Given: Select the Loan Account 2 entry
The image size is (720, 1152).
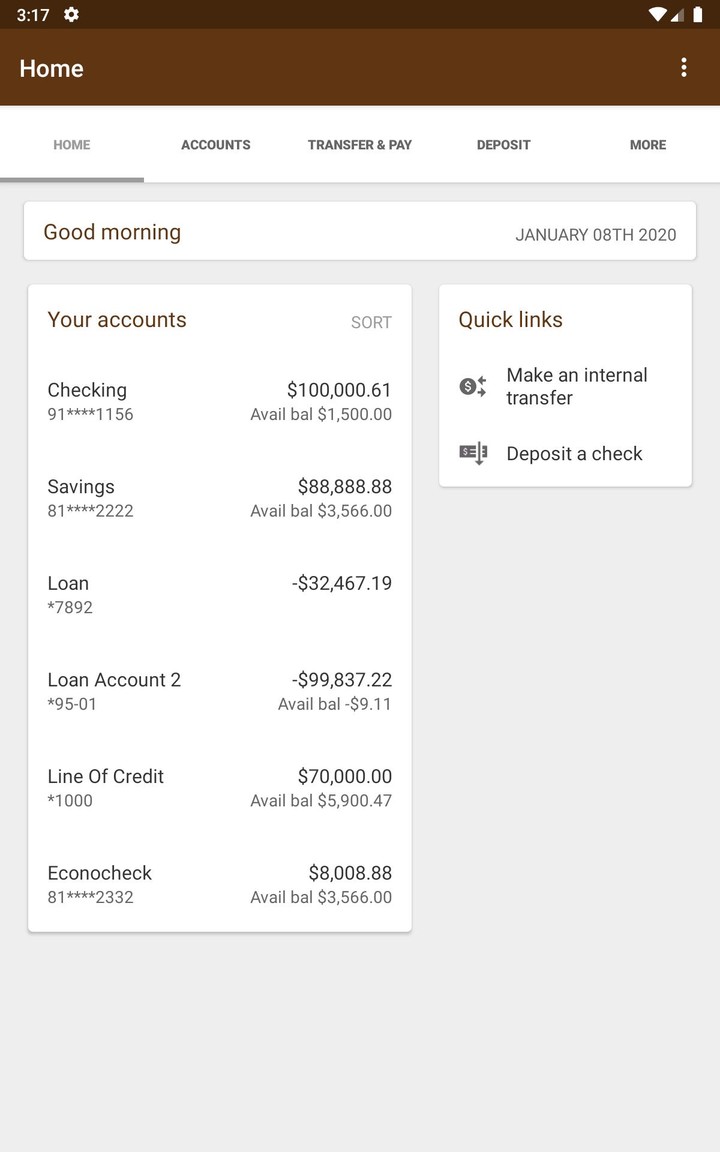Looking at the screenshot, I should (x=219, y=690).
